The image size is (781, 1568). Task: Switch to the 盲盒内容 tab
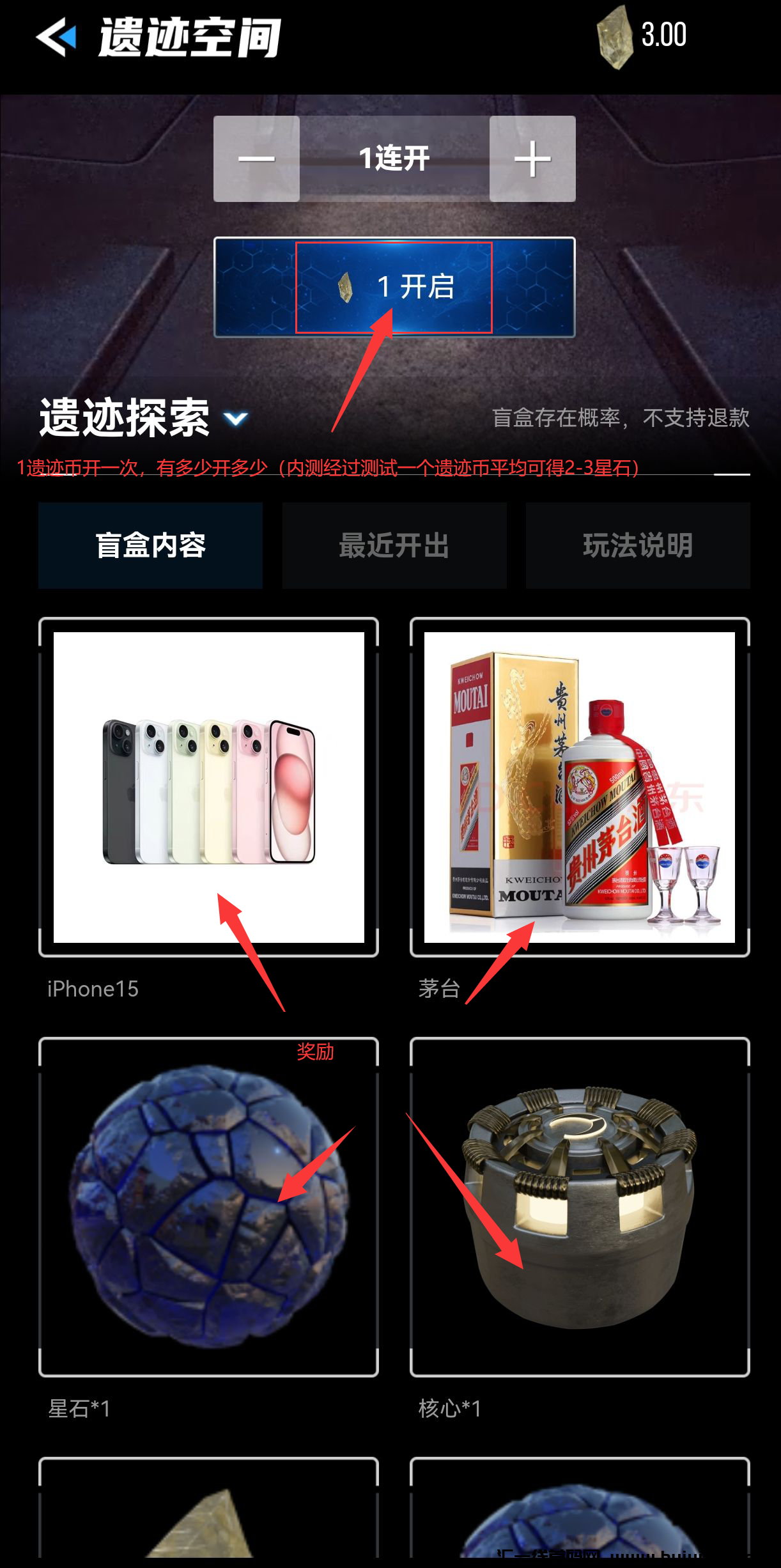tap(150, 545)
